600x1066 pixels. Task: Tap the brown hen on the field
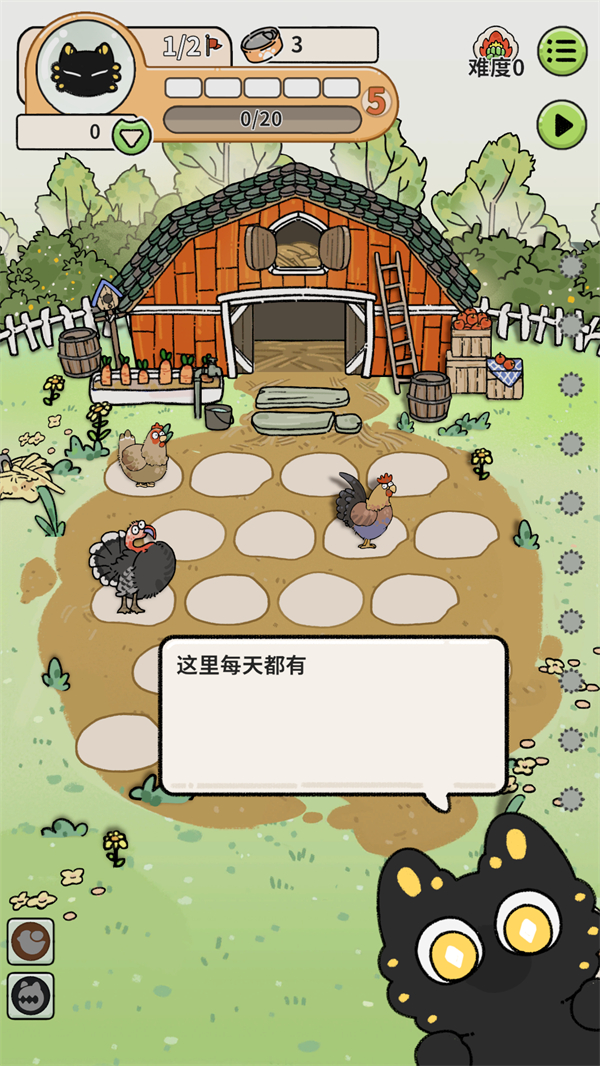pyautogui.click(x=144, y=456)
